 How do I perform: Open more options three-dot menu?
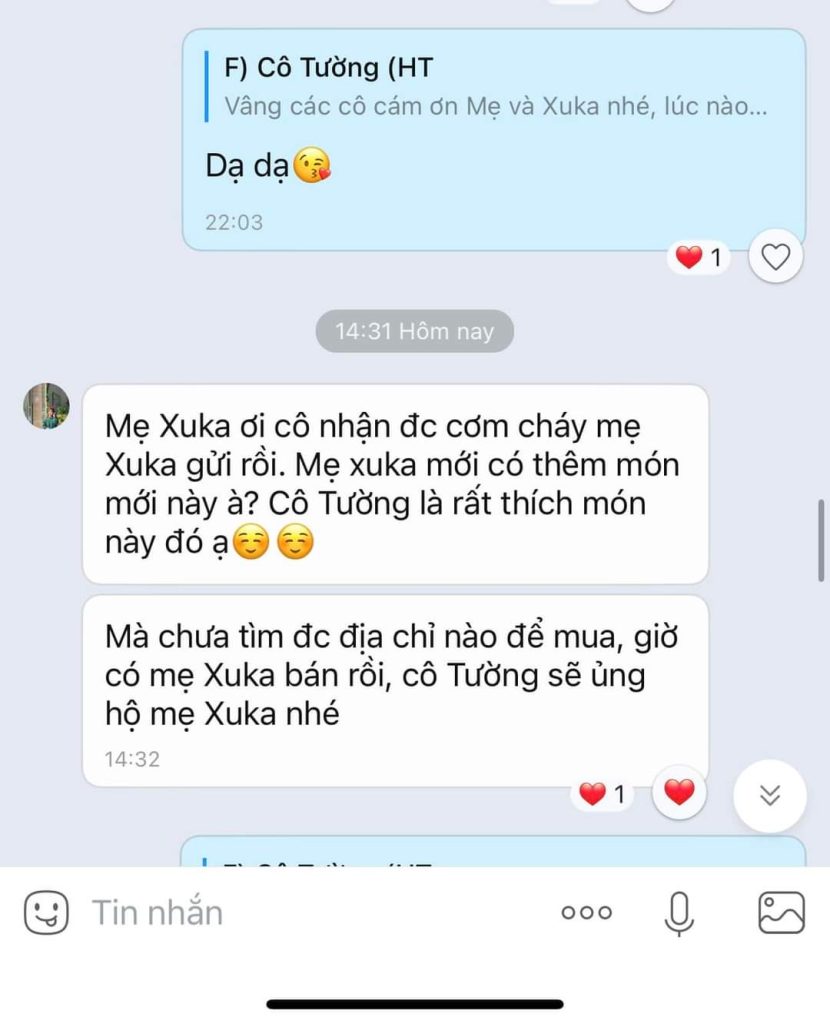(x=586, y=912)
